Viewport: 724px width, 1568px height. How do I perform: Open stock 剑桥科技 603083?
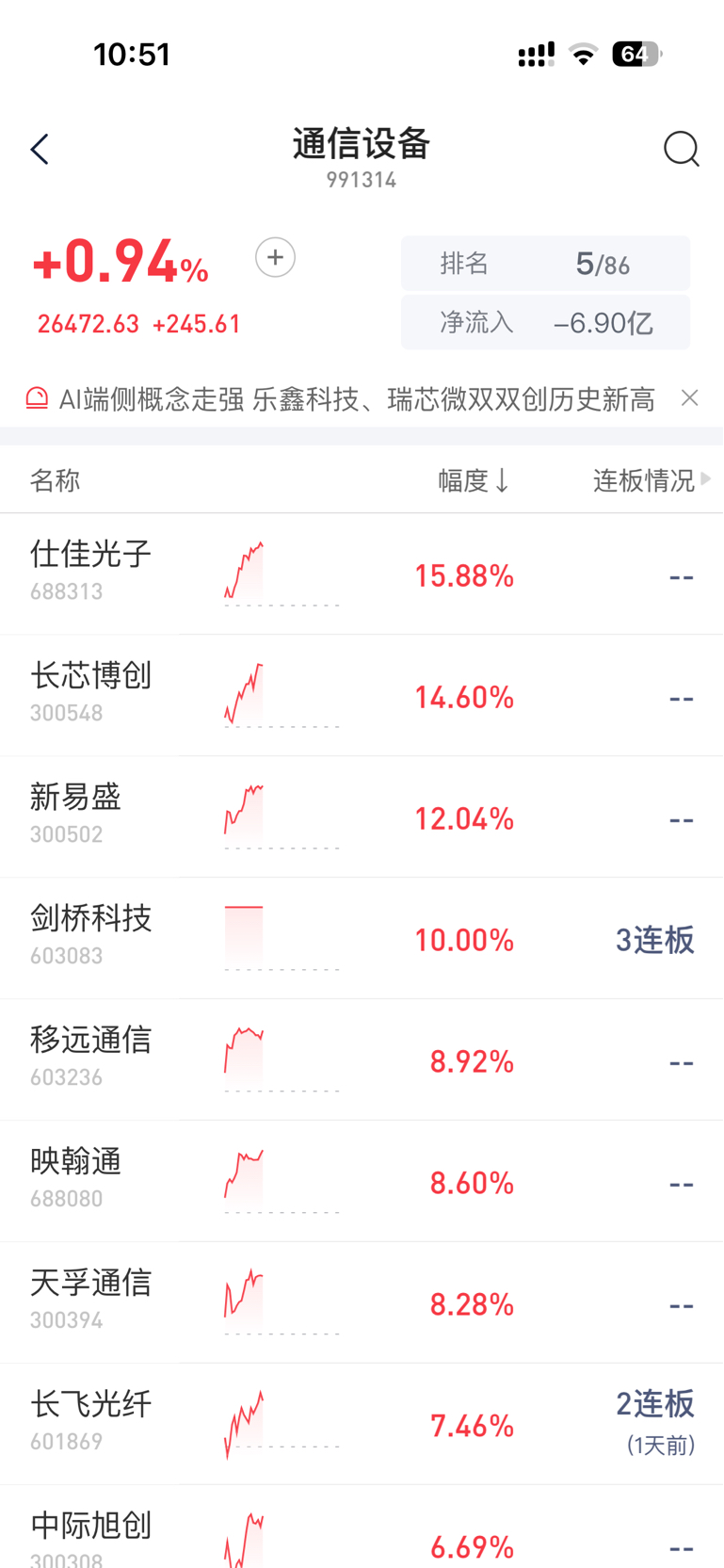pyautogui.click(x=362, y=938)
